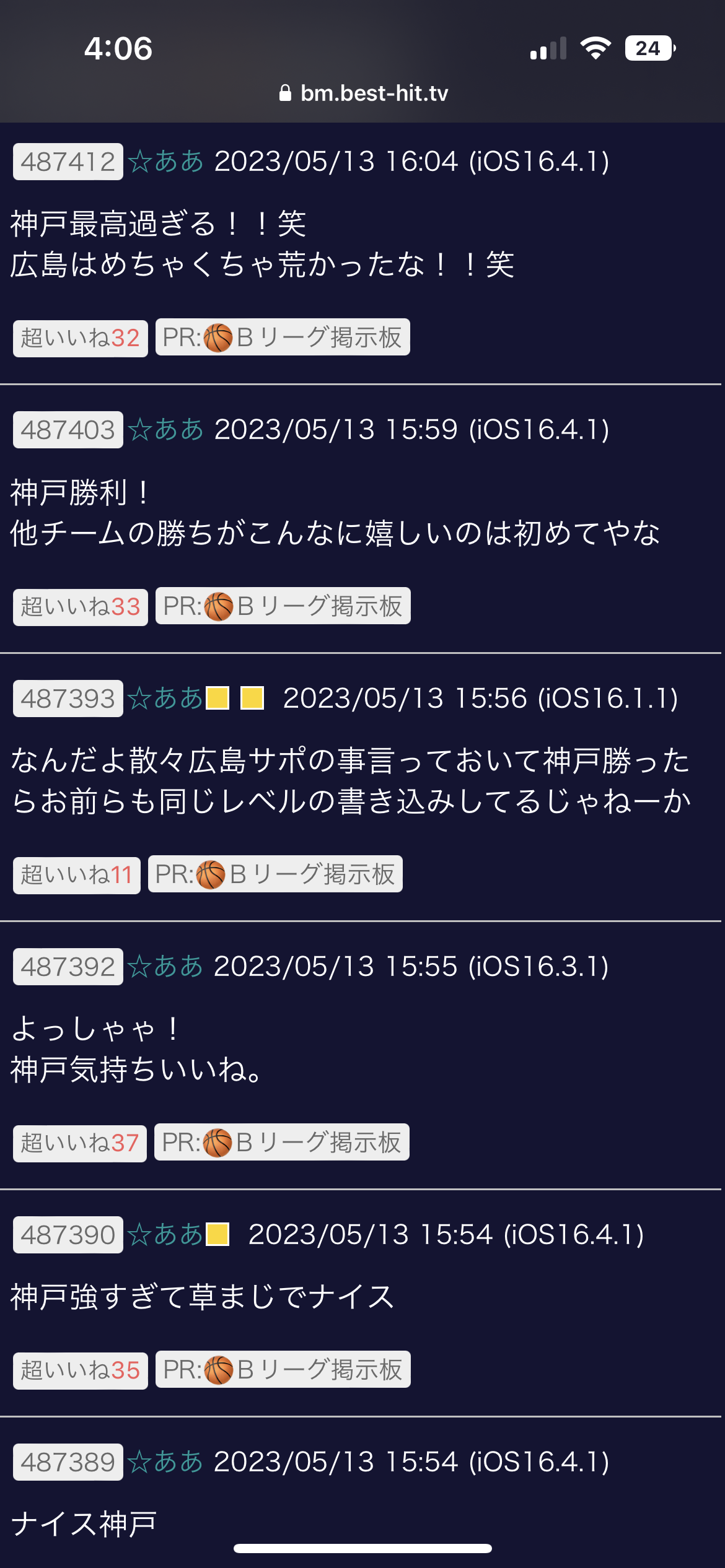
Task: Like post 487392 showing 超いいね37
Action: [80, 1143]
